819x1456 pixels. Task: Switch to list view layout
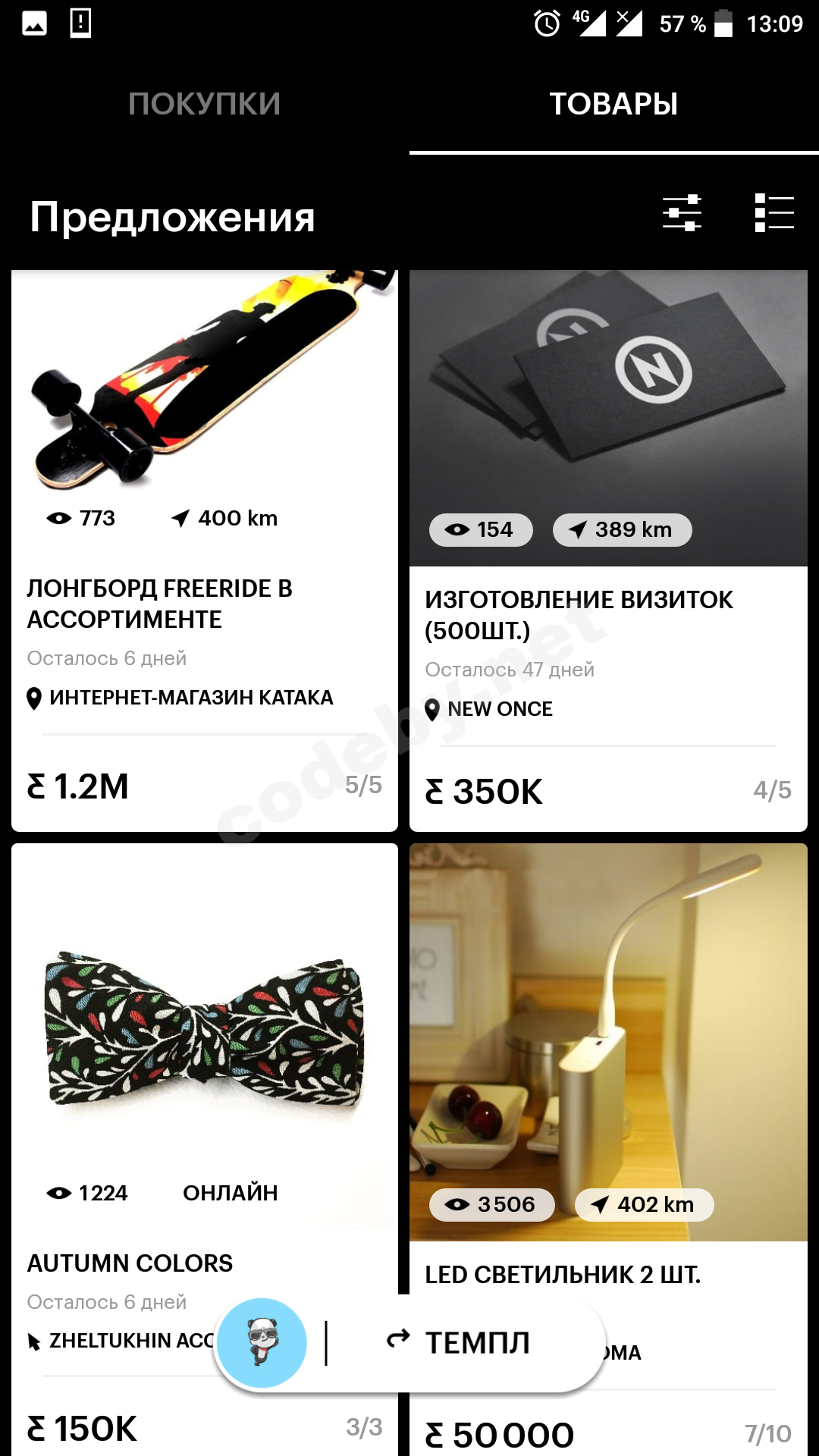pyautogui.click(x=774, y=213)
